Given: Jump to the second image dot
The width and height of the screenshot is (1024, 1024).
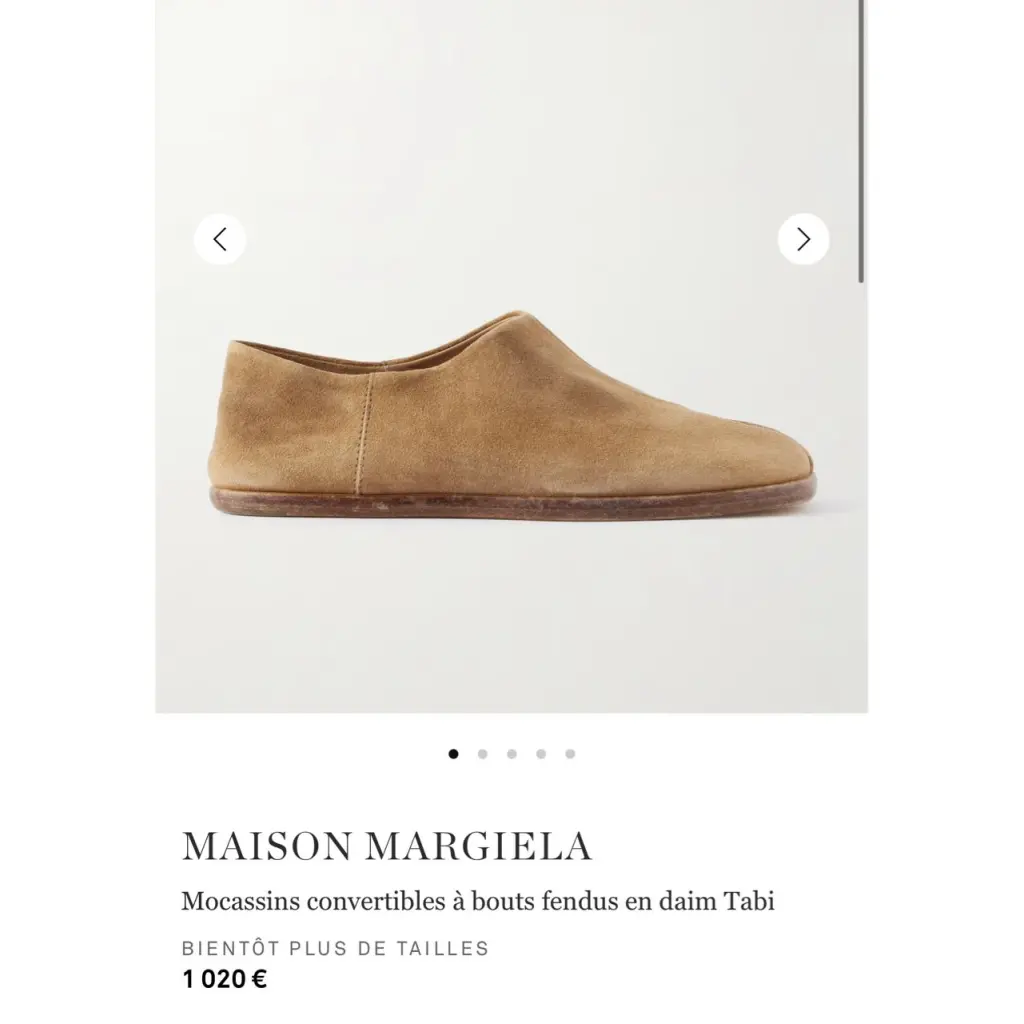Looking at the screenshot, I should [482, 754].
